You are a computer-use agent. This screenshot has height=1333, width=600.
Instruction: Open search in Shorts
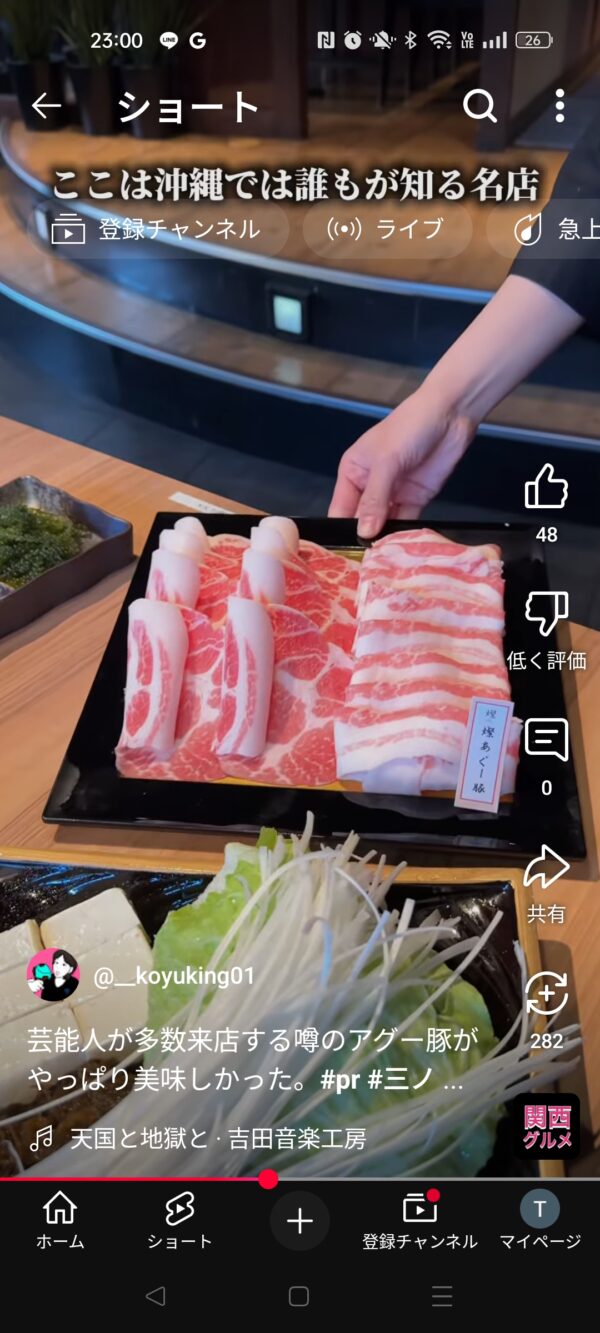[480, 106]
